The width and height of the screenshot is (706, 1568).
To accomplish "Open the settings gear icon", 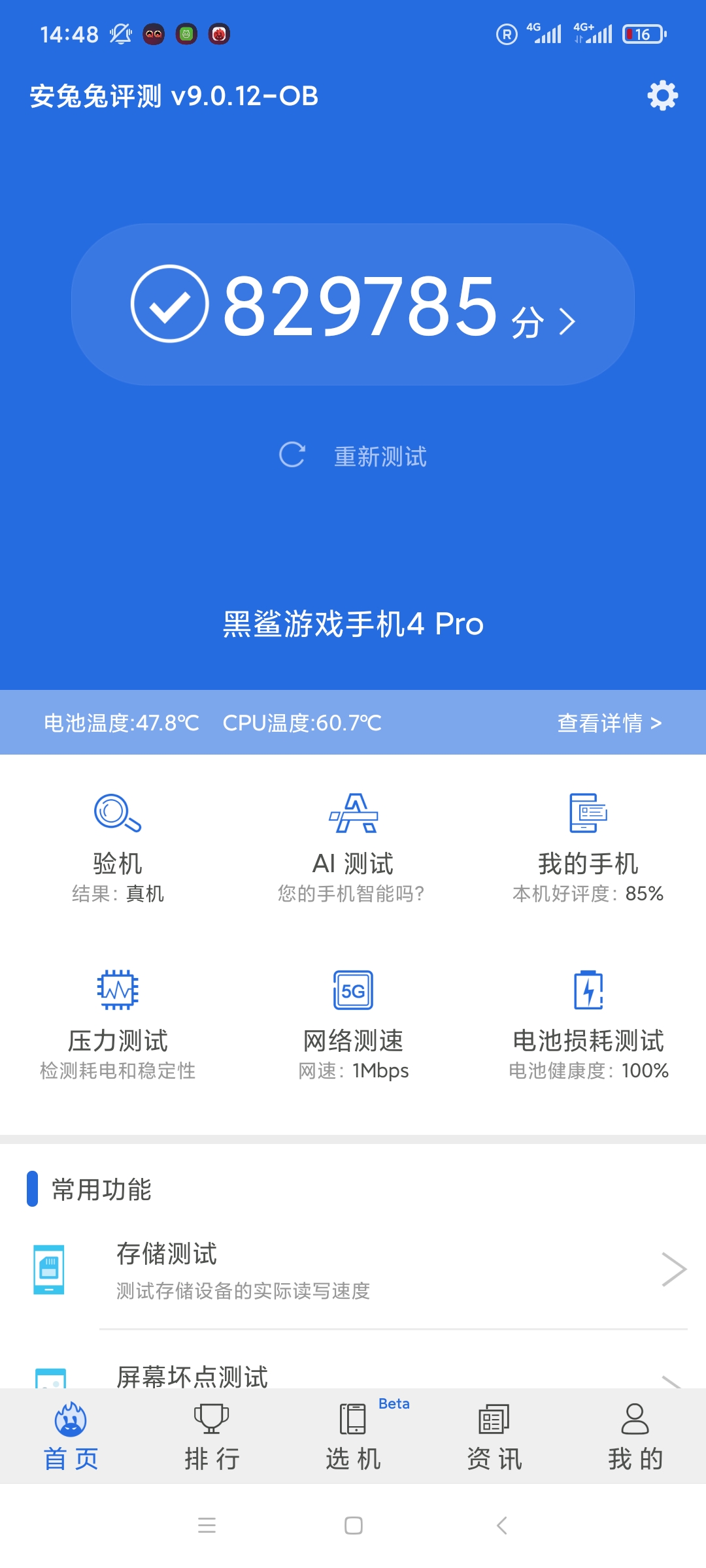I will click(x=662, y=95).
